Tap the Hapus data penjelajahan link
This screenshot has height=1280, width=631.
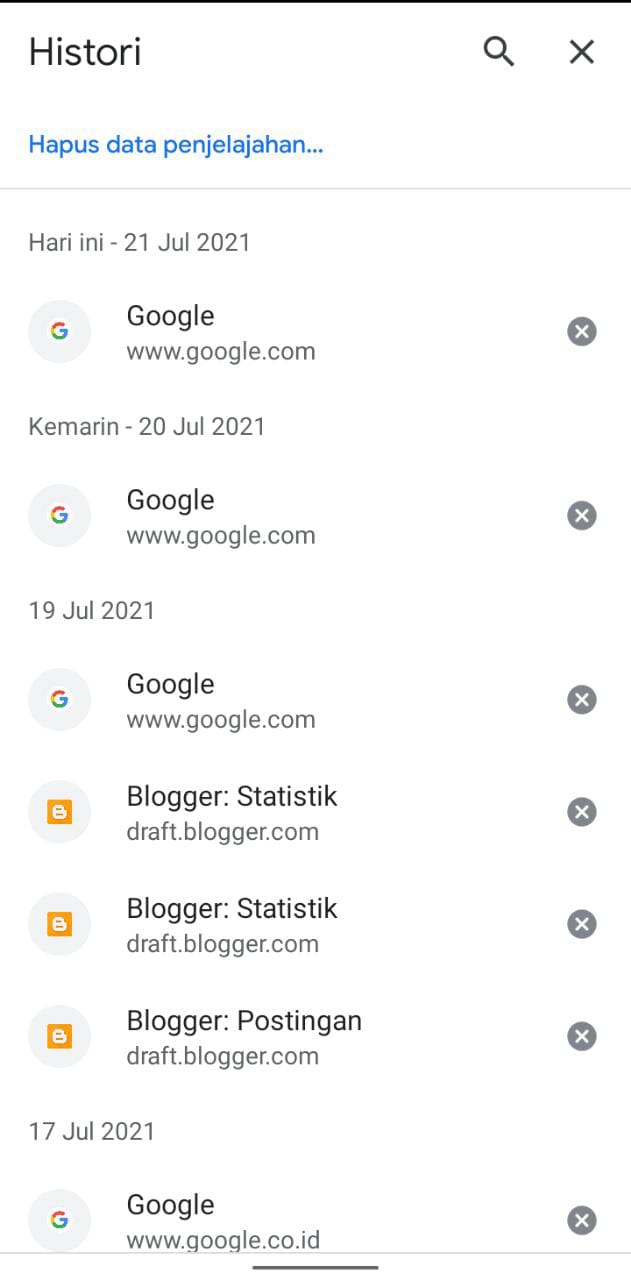pyautogui.click(x=176, y=145)
